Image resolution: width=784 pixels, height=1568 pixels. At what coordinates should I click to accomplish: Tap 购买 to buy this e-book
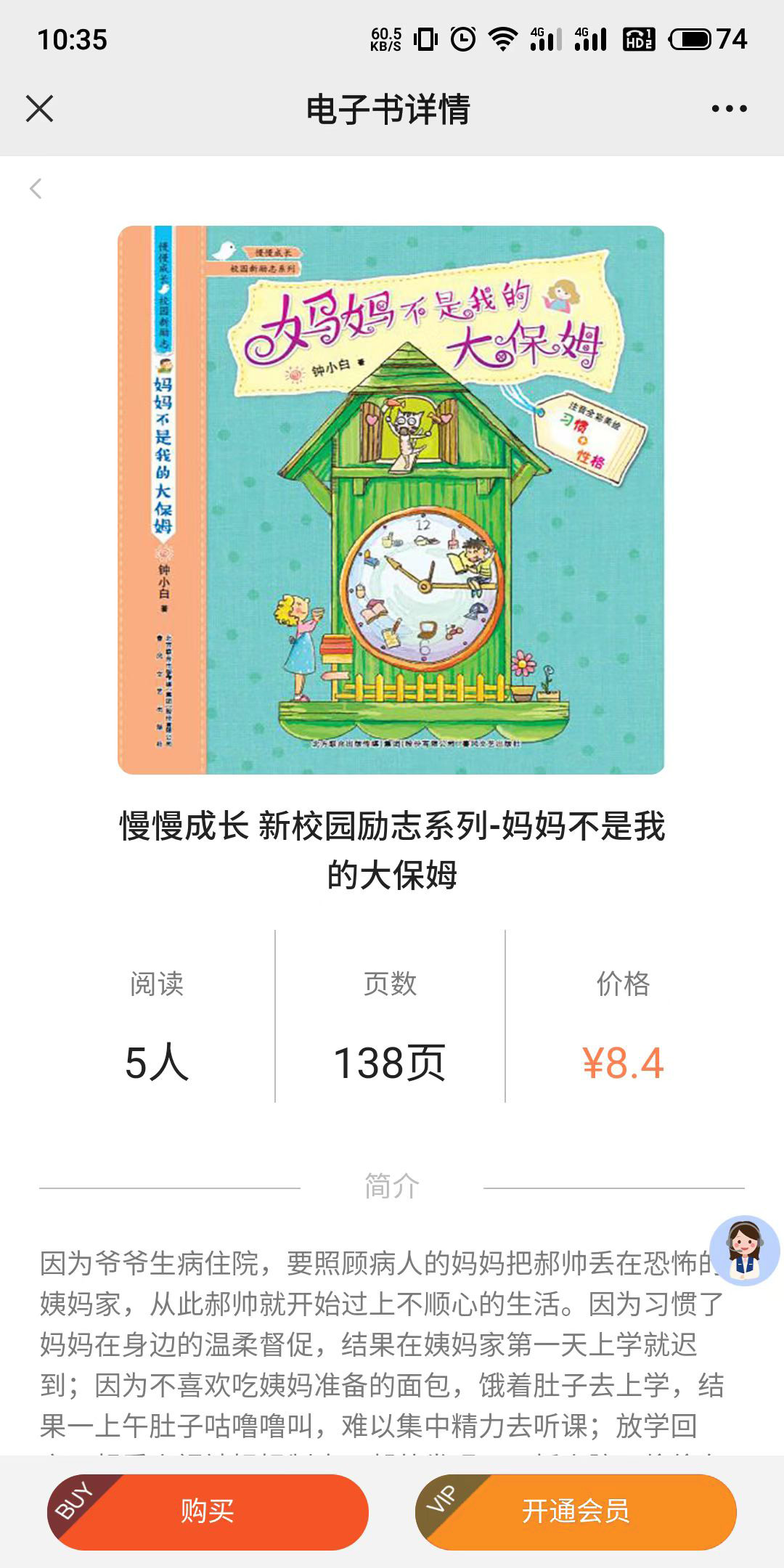208,1511
